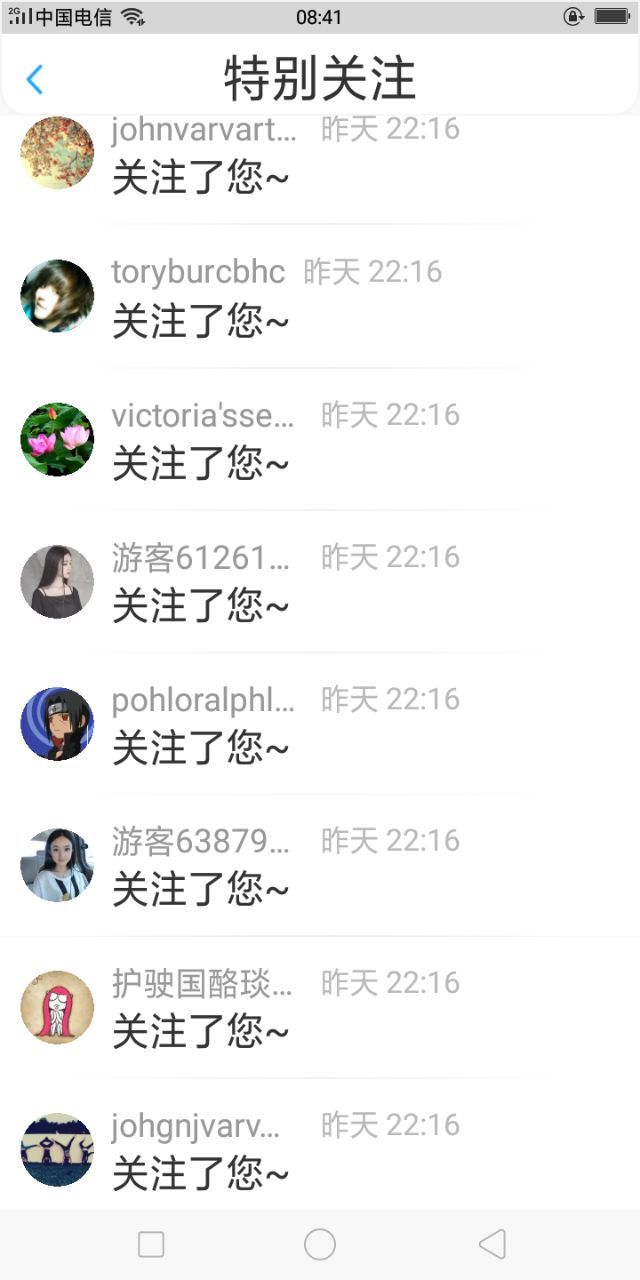The image size is (640, 1280).
Task: Open recent apps from navigation bar
Action: [x=151, y=1244]
